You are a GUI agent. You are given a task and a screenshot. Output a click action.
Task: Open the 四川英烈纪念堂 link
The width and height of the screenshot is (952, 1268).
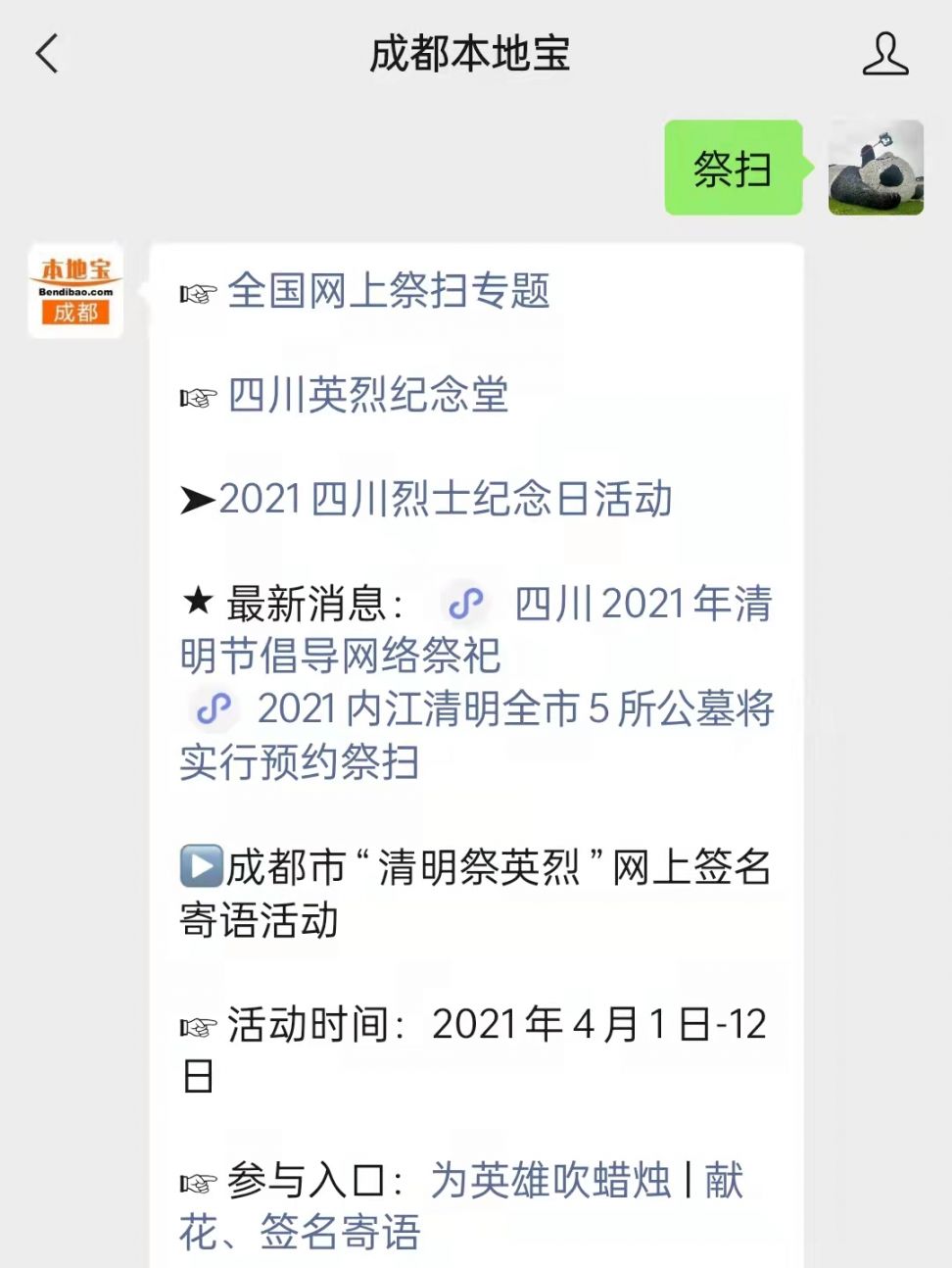pos(367,395)
